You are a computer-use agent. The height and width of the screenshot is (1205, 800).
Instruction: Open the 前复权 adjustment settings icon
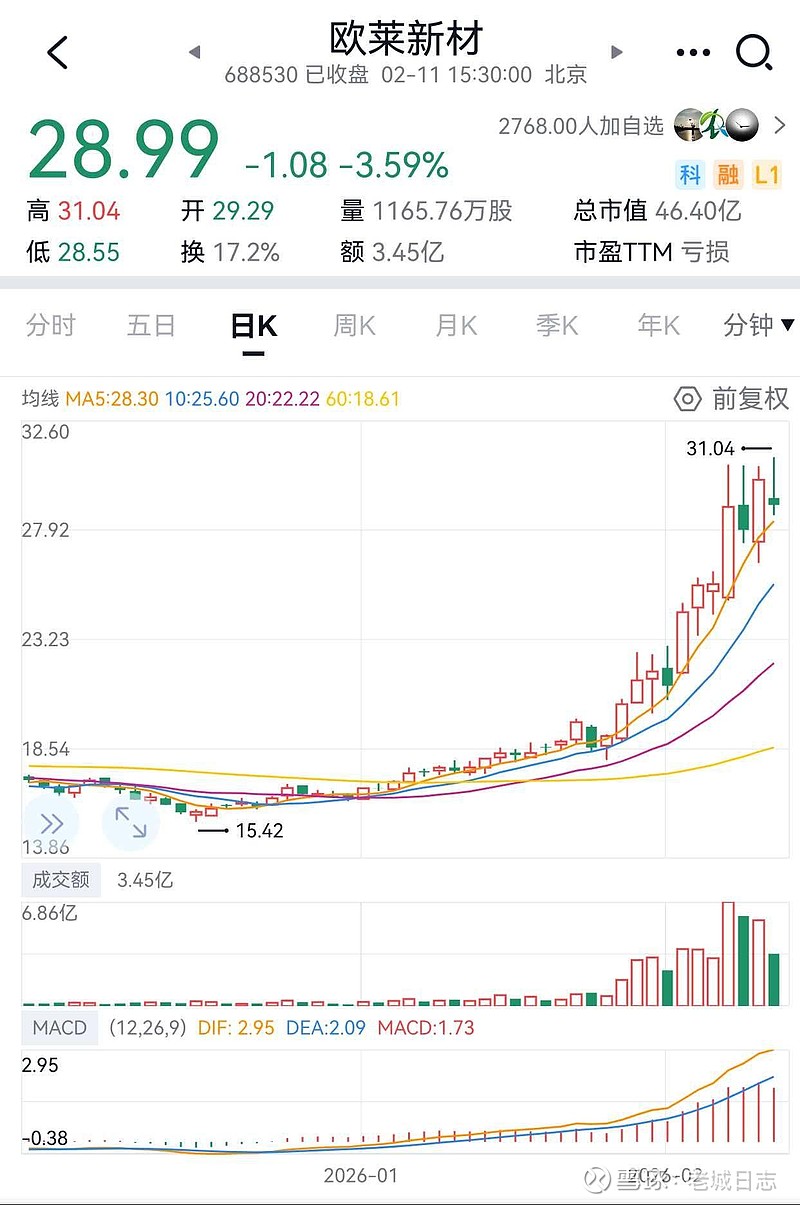coord(688,399)
